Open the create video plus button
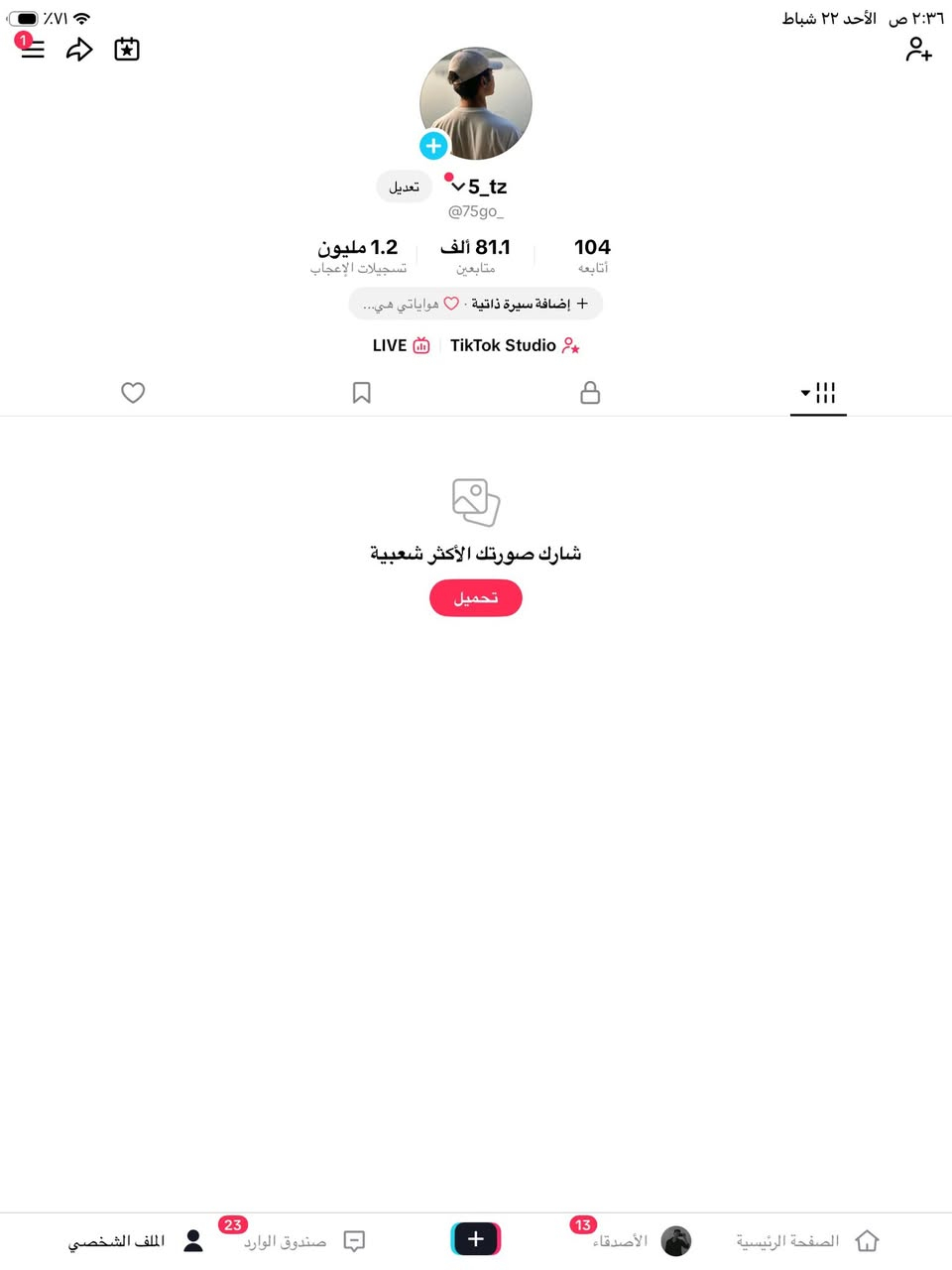Viewport: 952px width, 1270px height. (x=475, y=1239)
